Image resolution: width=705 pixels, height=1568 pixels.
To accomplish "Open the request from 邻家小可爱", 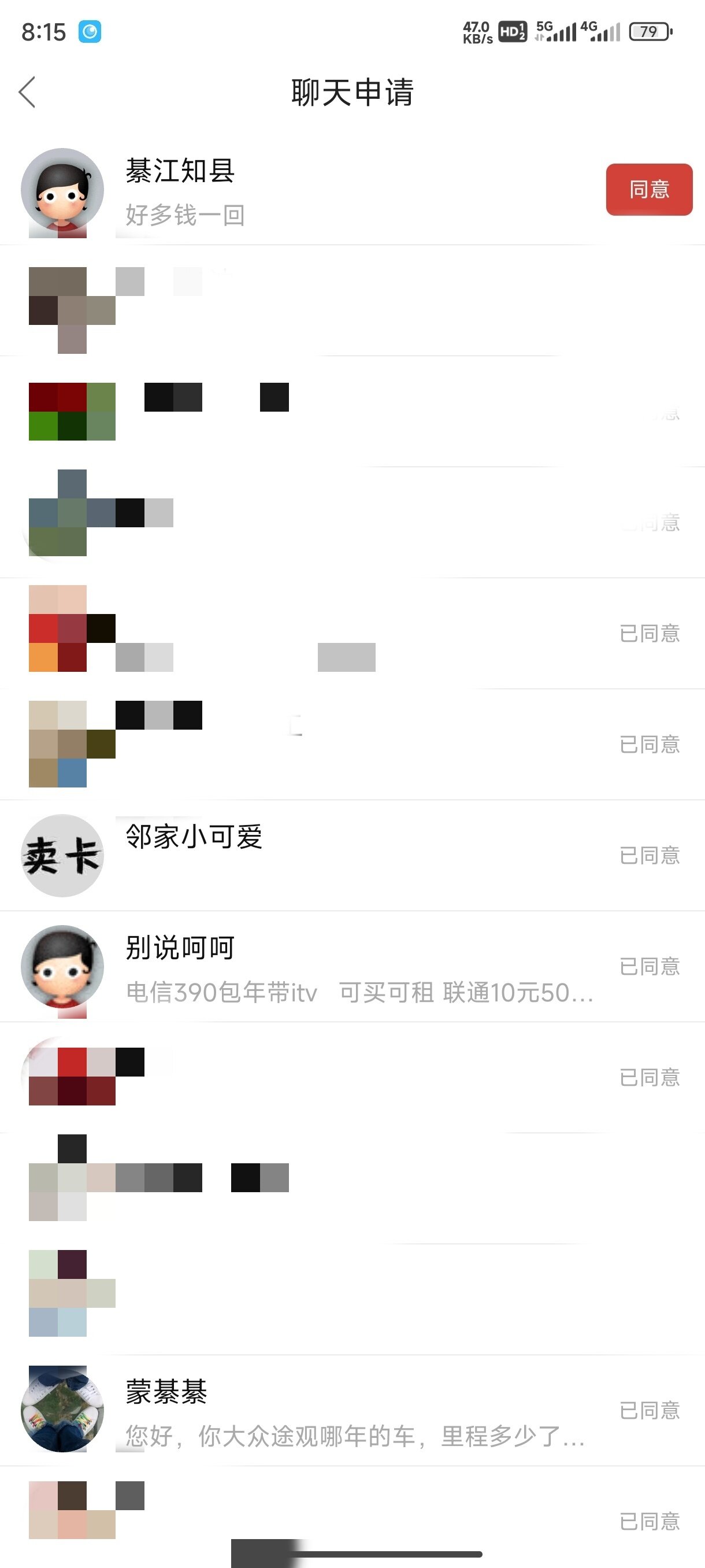I will [304, 855].
